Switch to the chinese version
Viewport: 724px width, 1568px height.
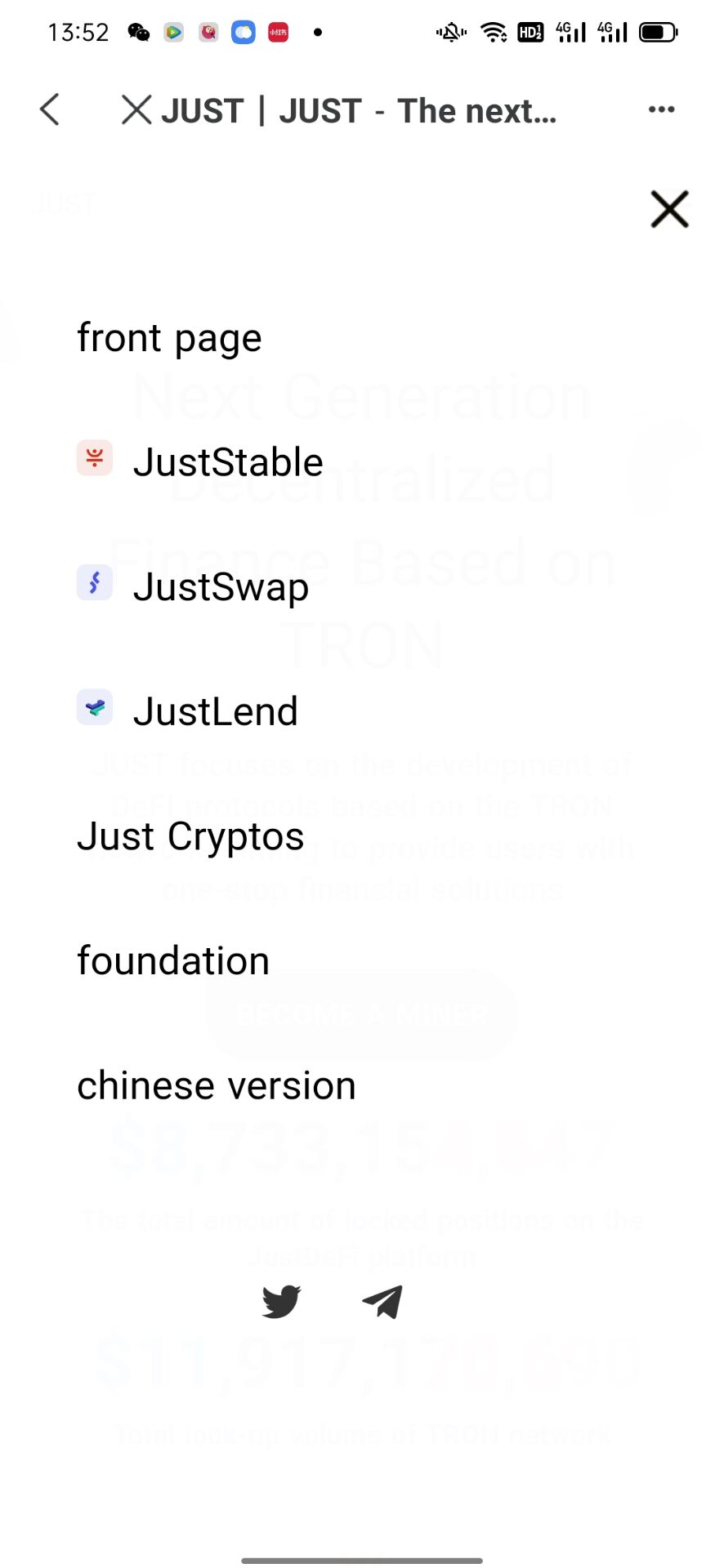coord(217,1086)
